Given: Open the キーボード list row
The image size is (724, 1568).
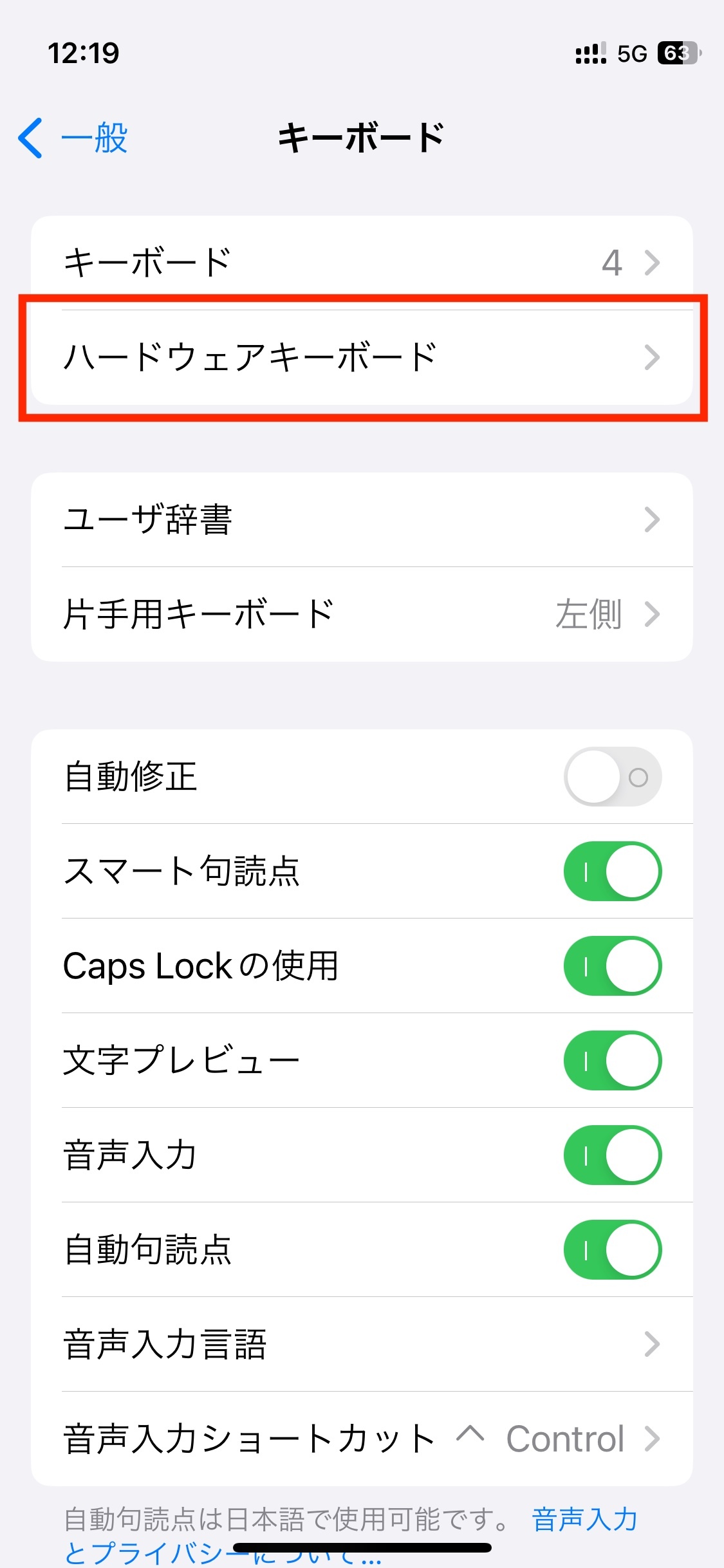Looking at the screenshot, I should tap(362, 263).
